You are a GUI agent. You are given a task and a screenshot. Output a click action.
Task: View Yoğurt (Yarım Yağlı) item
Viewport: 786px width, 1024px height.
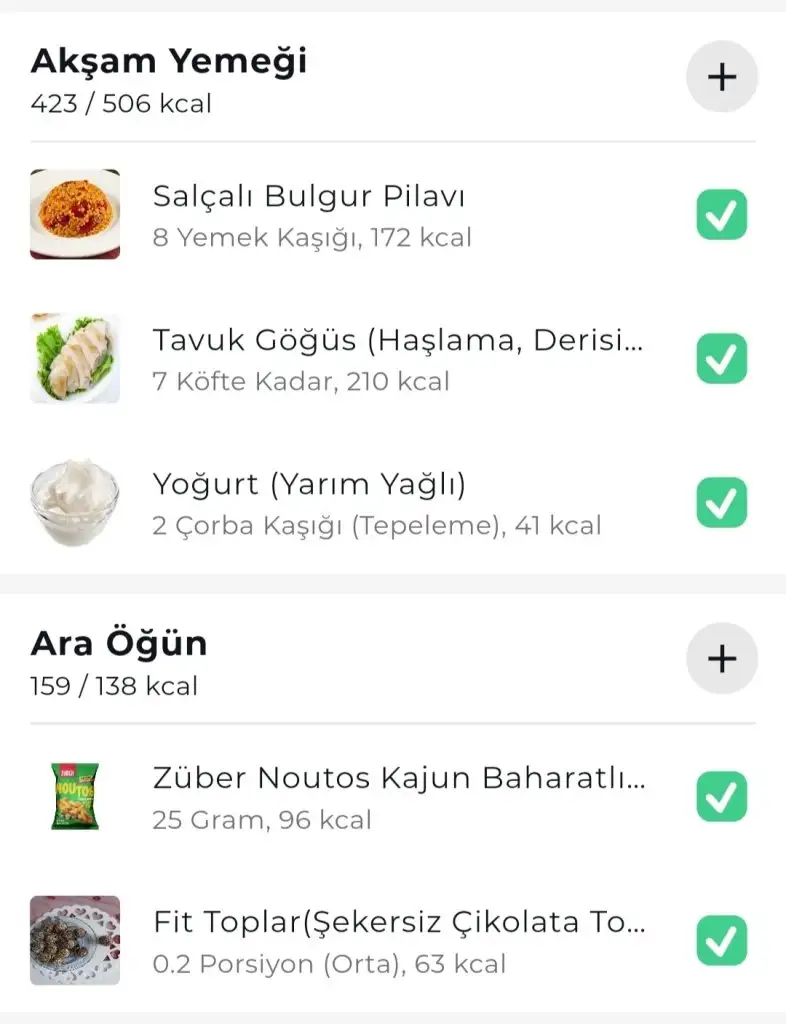pyautogui.click(x=308, y=502)
